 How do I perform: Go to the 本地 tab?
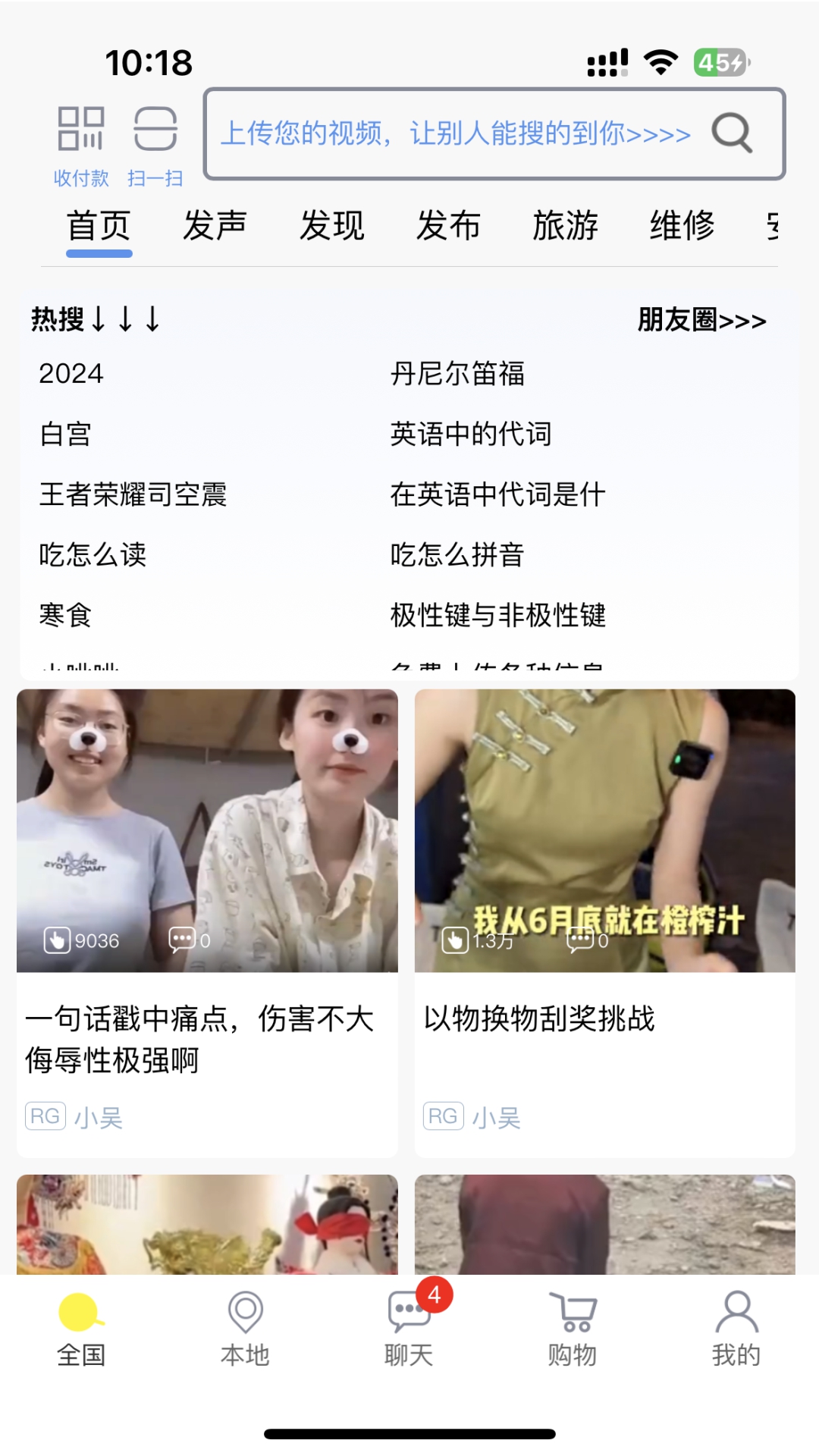point(245,1328)
